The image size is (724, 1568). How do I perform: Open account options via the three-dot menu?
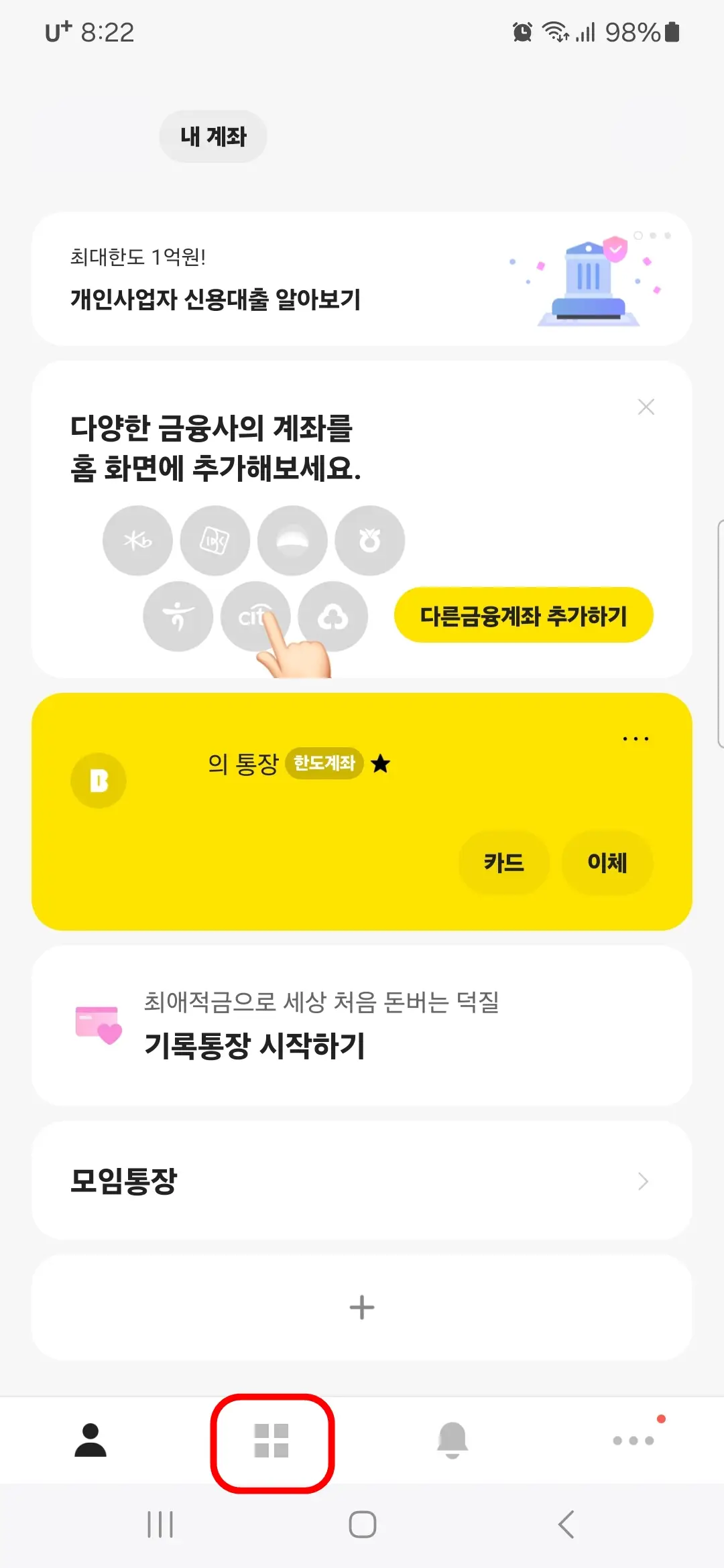[634, 737]
